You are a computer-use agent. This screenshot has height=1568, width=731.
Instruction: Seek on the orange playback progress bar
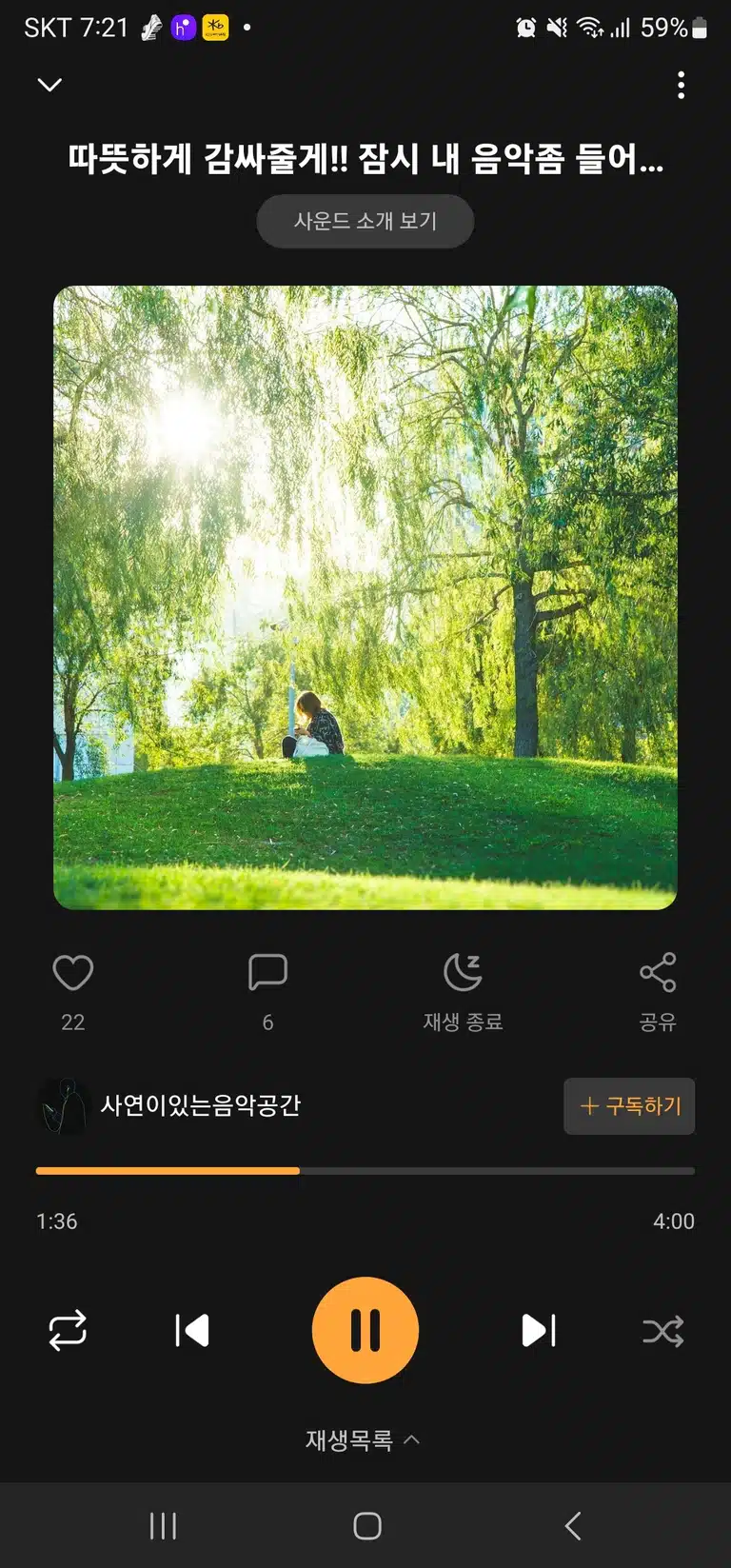tap(365, 1171)
